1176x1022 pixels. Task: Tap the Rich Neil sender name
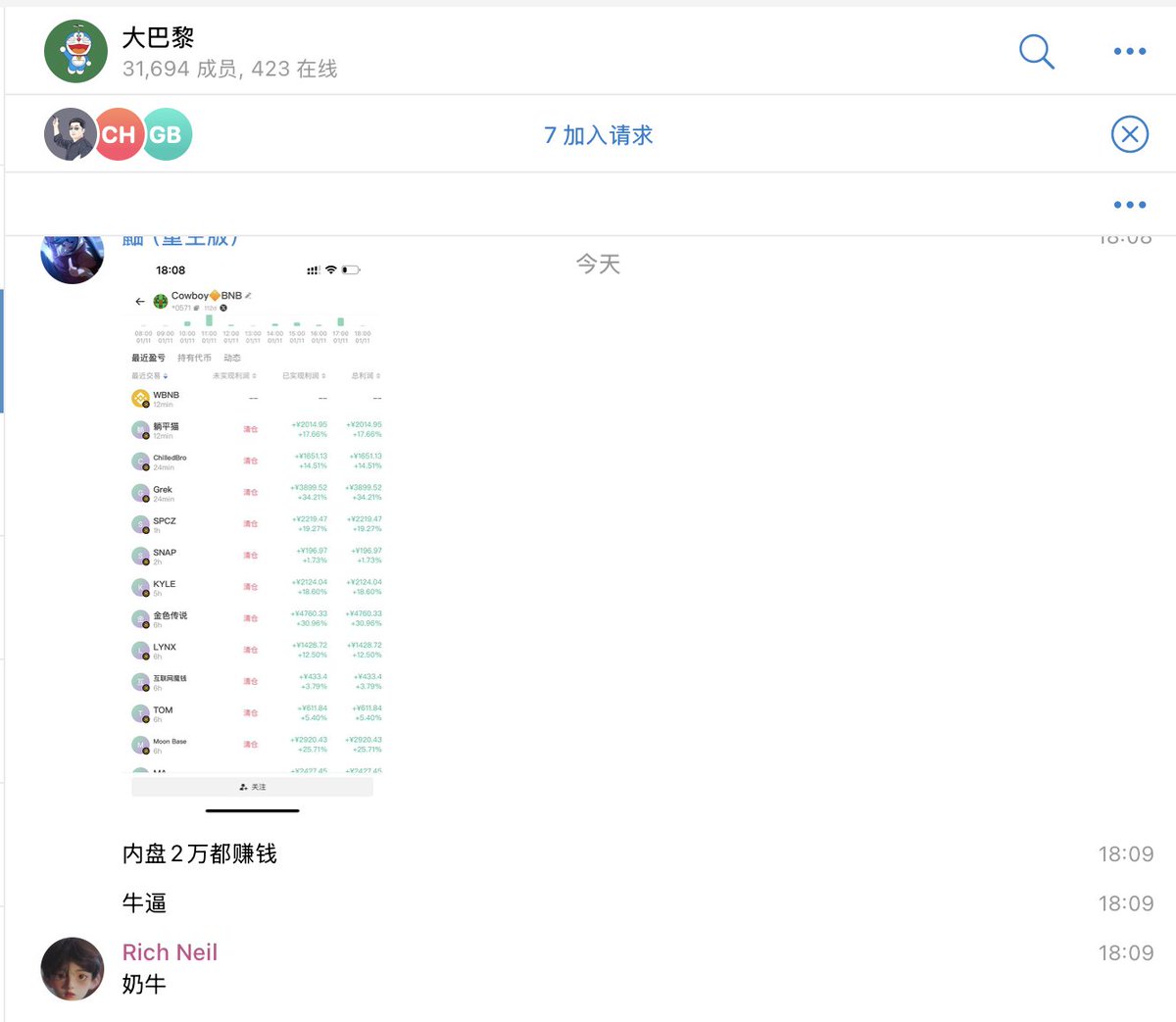170,952
